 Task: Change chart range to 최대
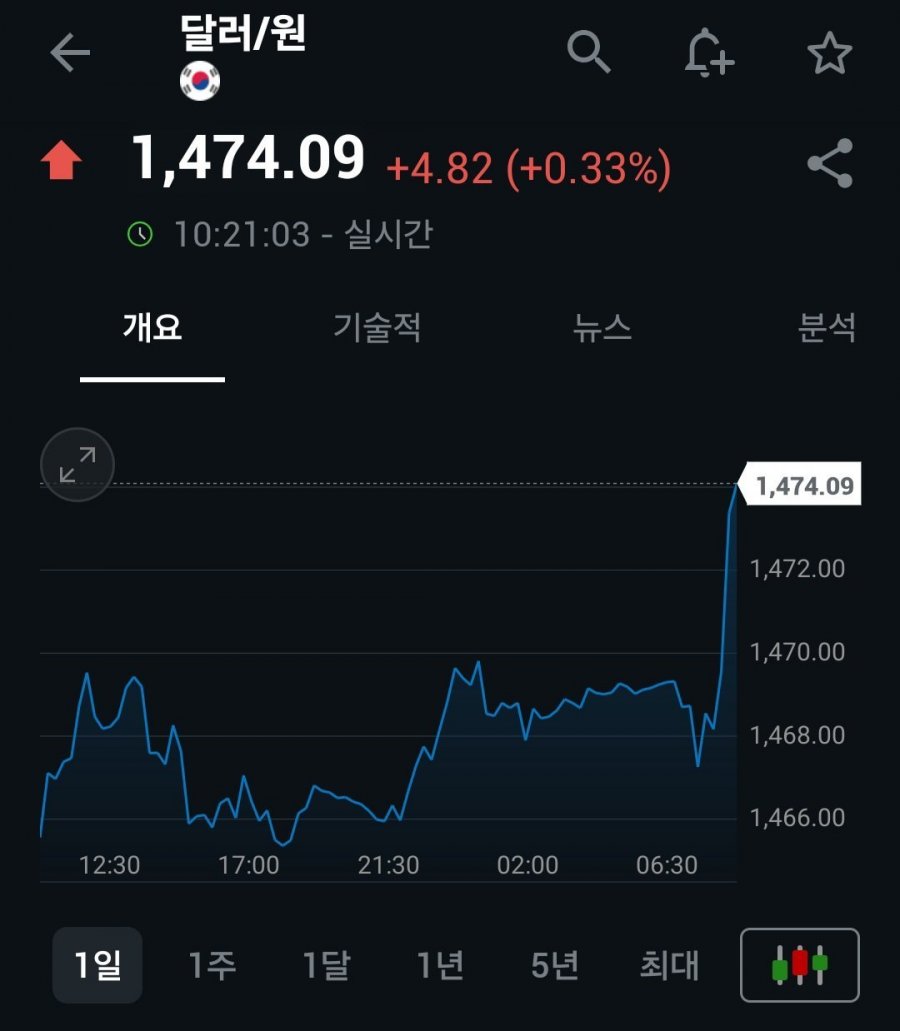(669, 965)
